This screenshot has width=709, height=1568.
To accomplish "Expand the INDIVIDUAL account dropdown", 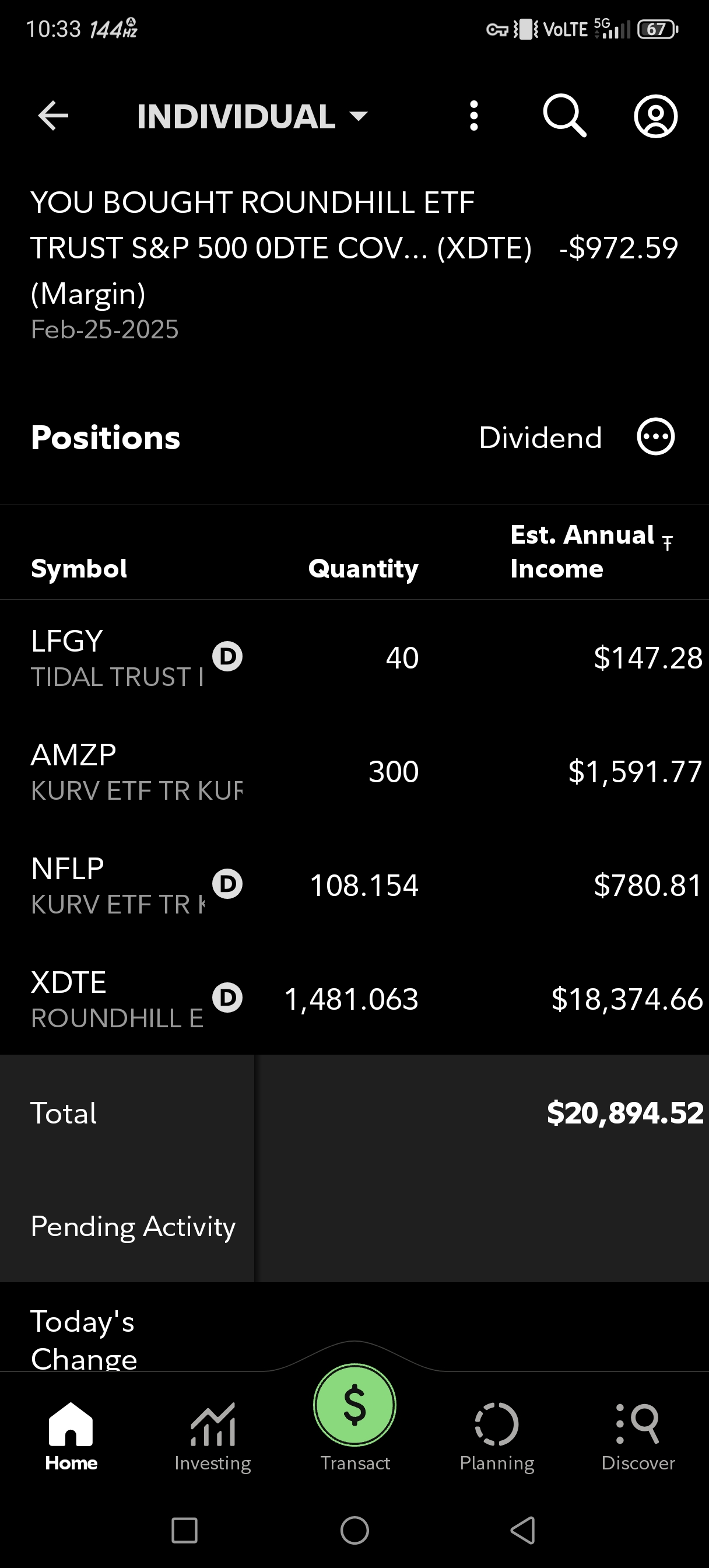I will click(x=252, y=116).
